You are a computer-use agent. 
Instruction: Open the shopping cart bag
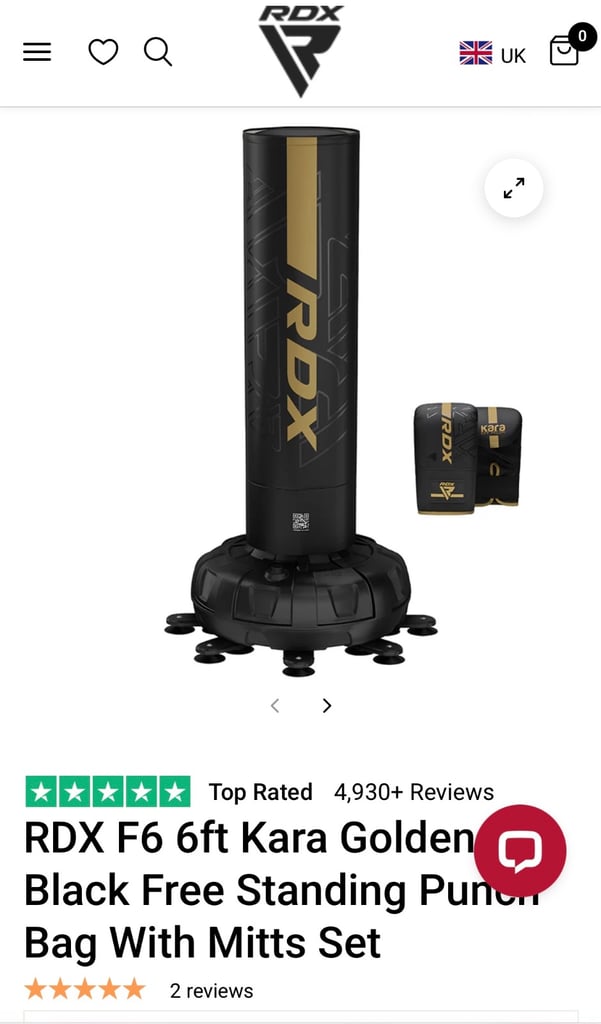pos(568,46)
